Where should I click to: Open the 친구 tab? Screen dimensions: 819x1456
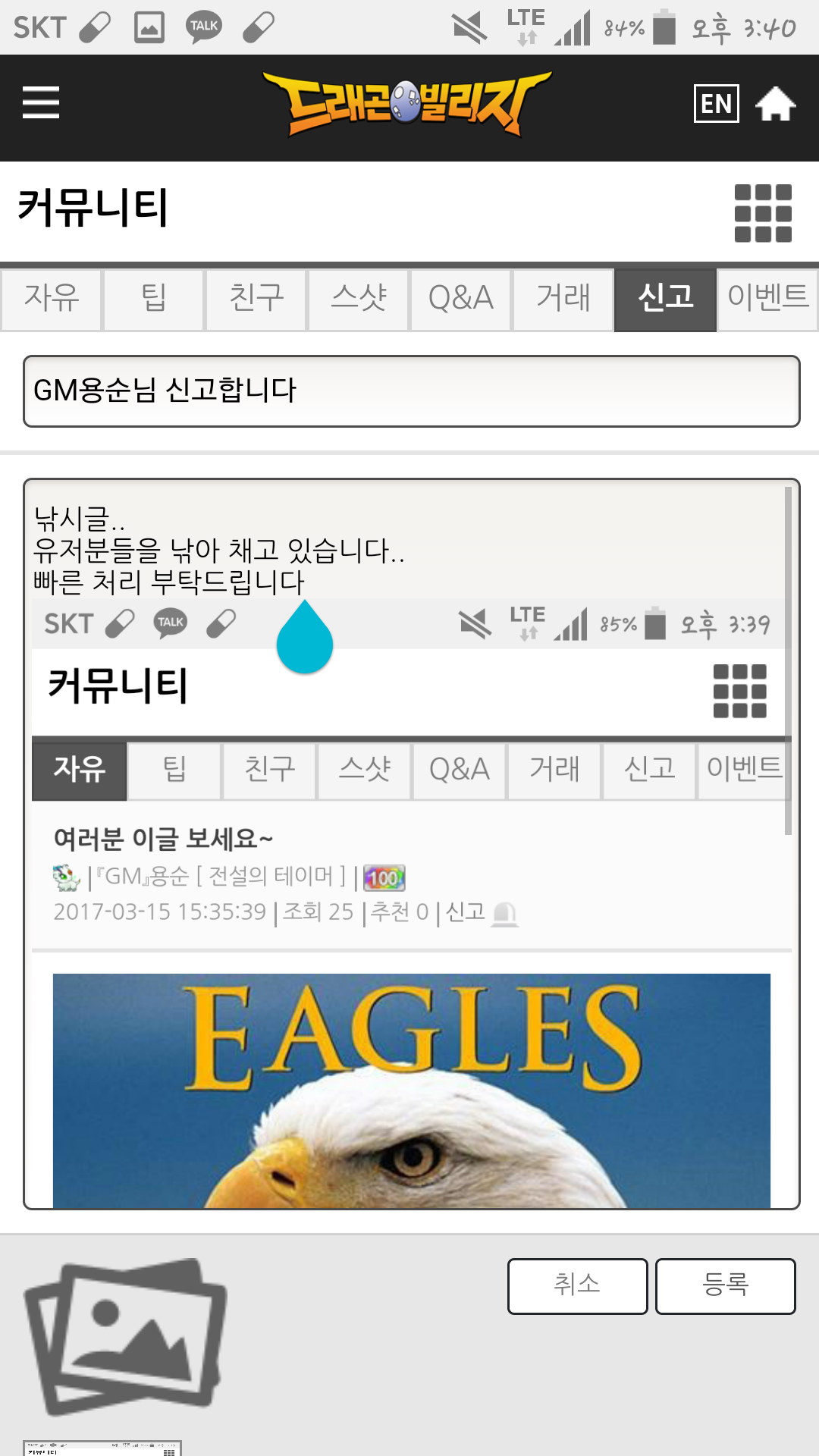256,298
